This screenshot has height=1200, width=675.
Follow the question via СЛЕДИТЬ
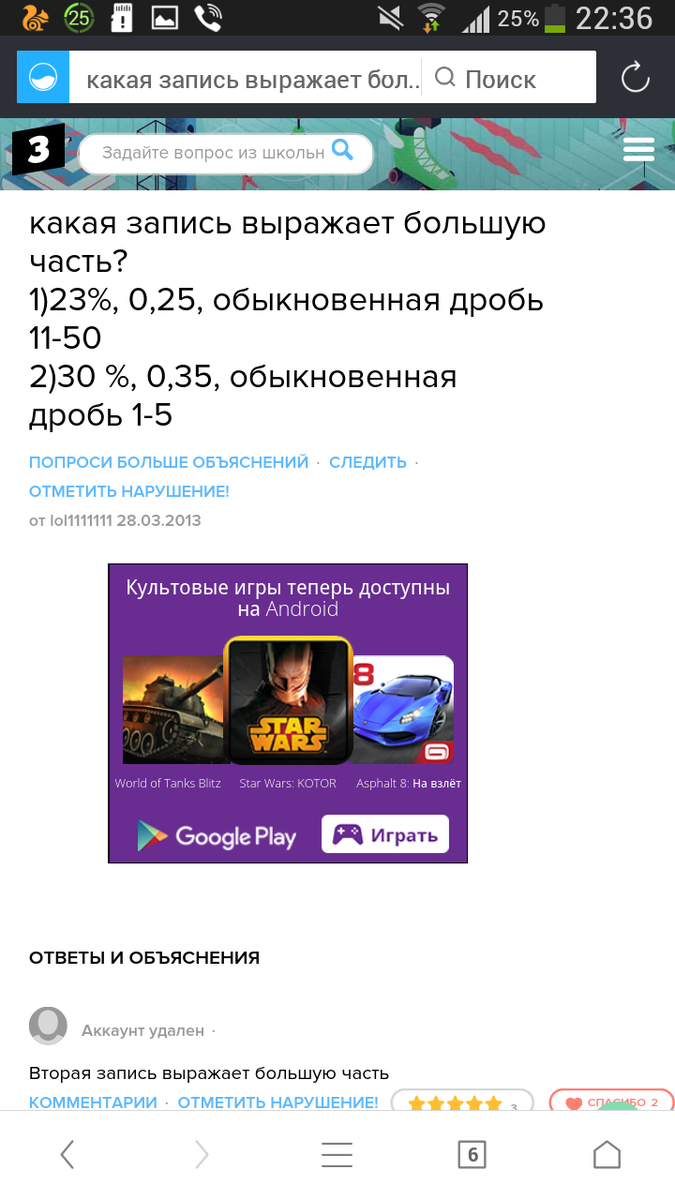367,462
